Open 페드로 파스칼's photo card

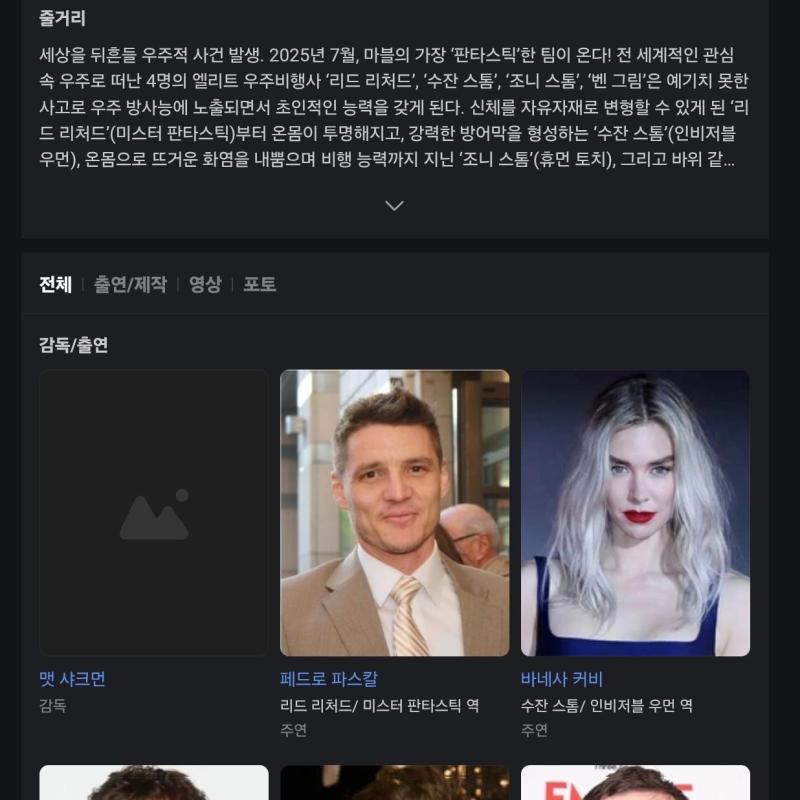click(394, 513)
